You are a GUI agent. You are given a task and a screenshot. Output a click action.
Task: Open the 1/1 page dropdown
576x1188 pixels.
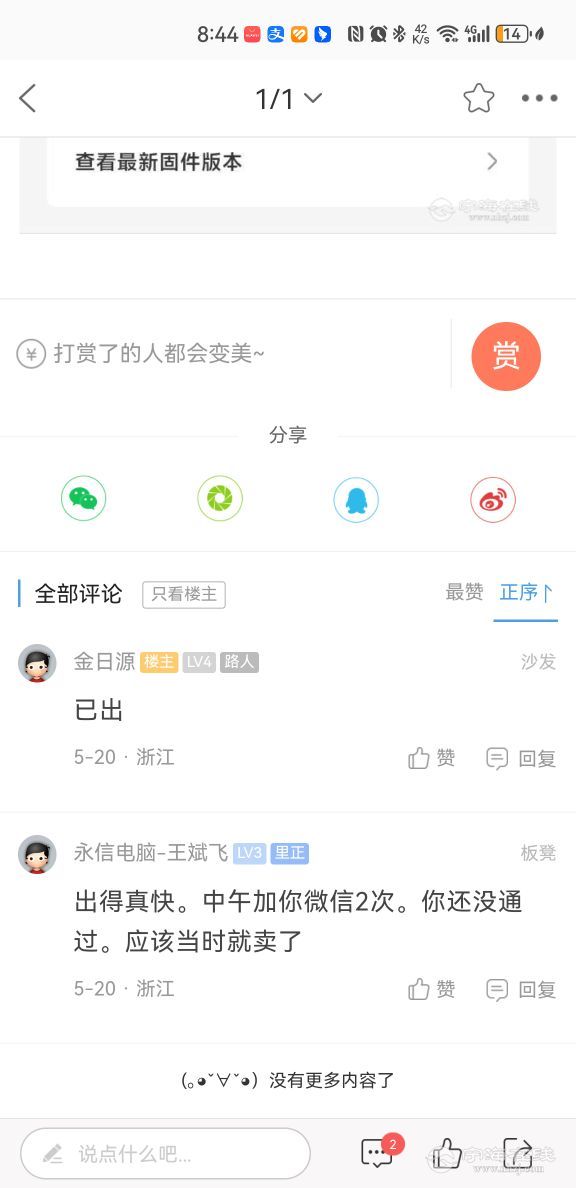pos(289,98)
